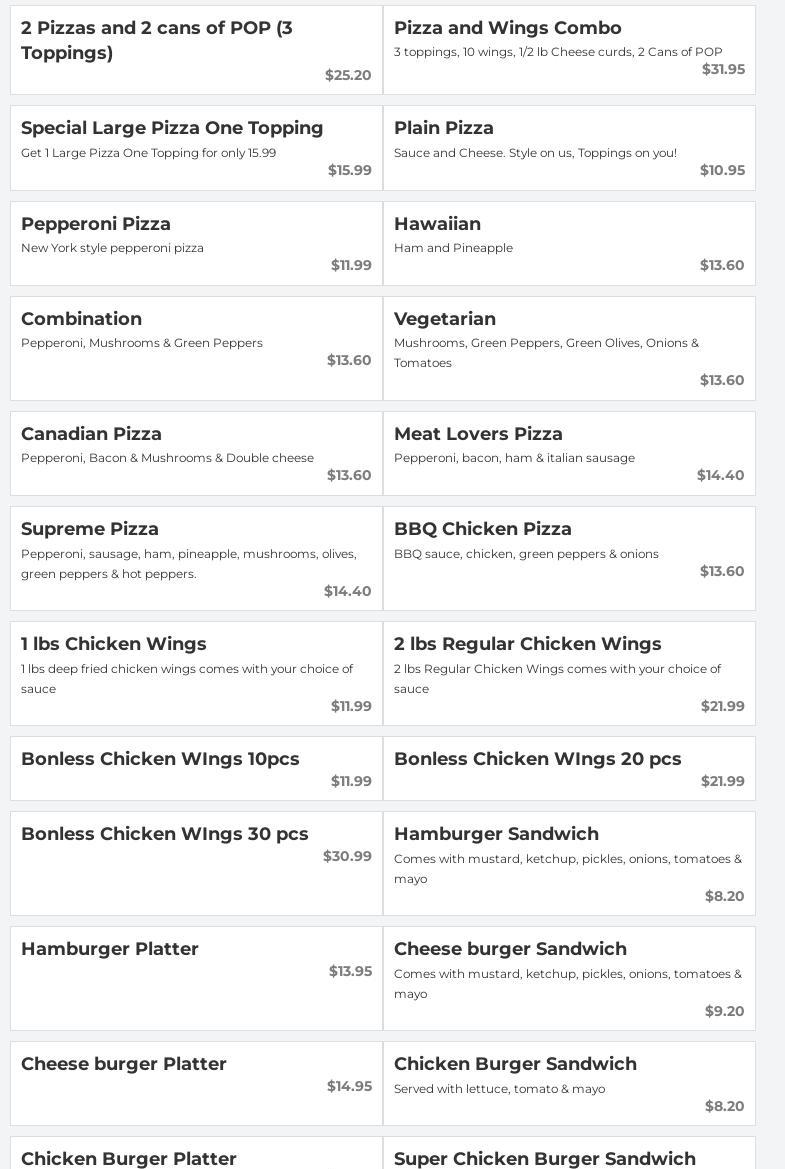Open Bonless Chicken Wings 10pcs
The image size is (785, 1169).
click(x=196, y=768)
